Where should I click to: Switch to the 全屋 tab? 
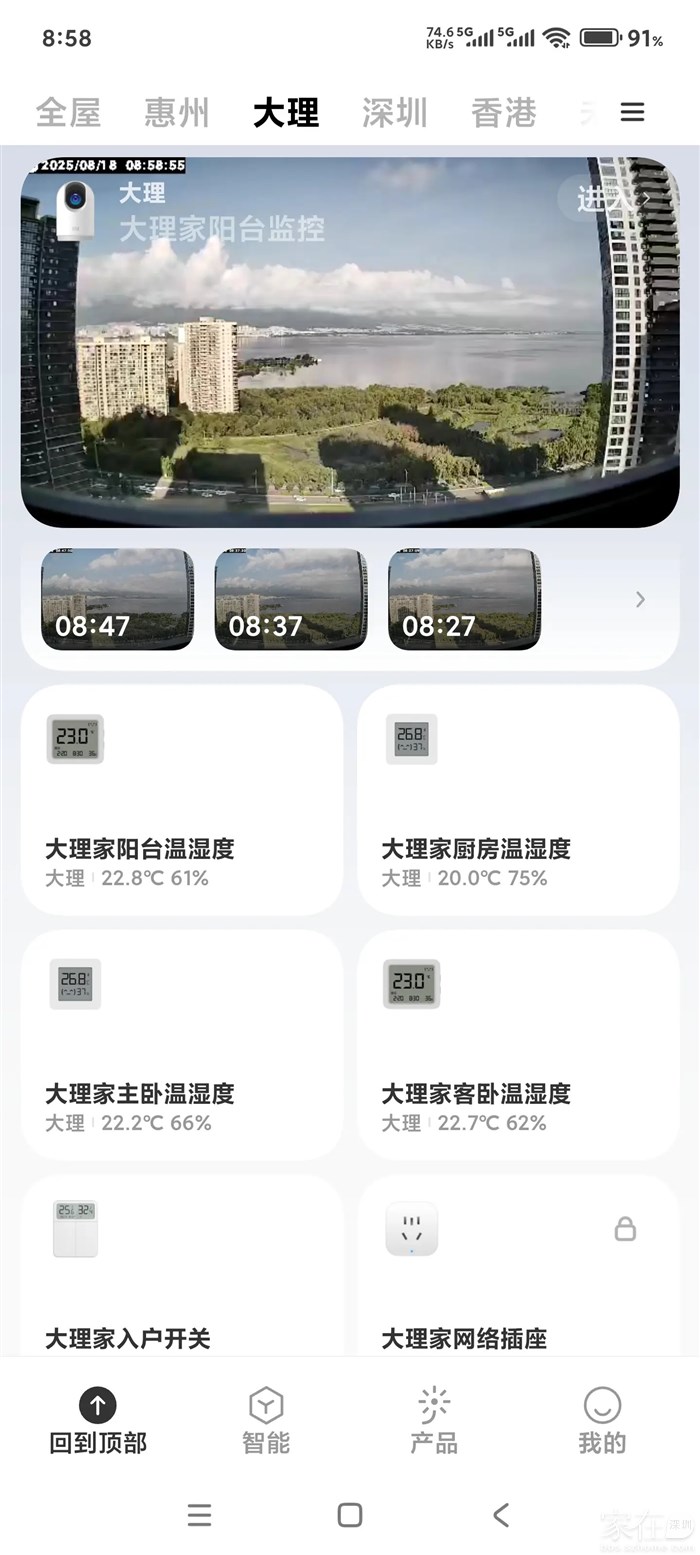pos(68,113)
